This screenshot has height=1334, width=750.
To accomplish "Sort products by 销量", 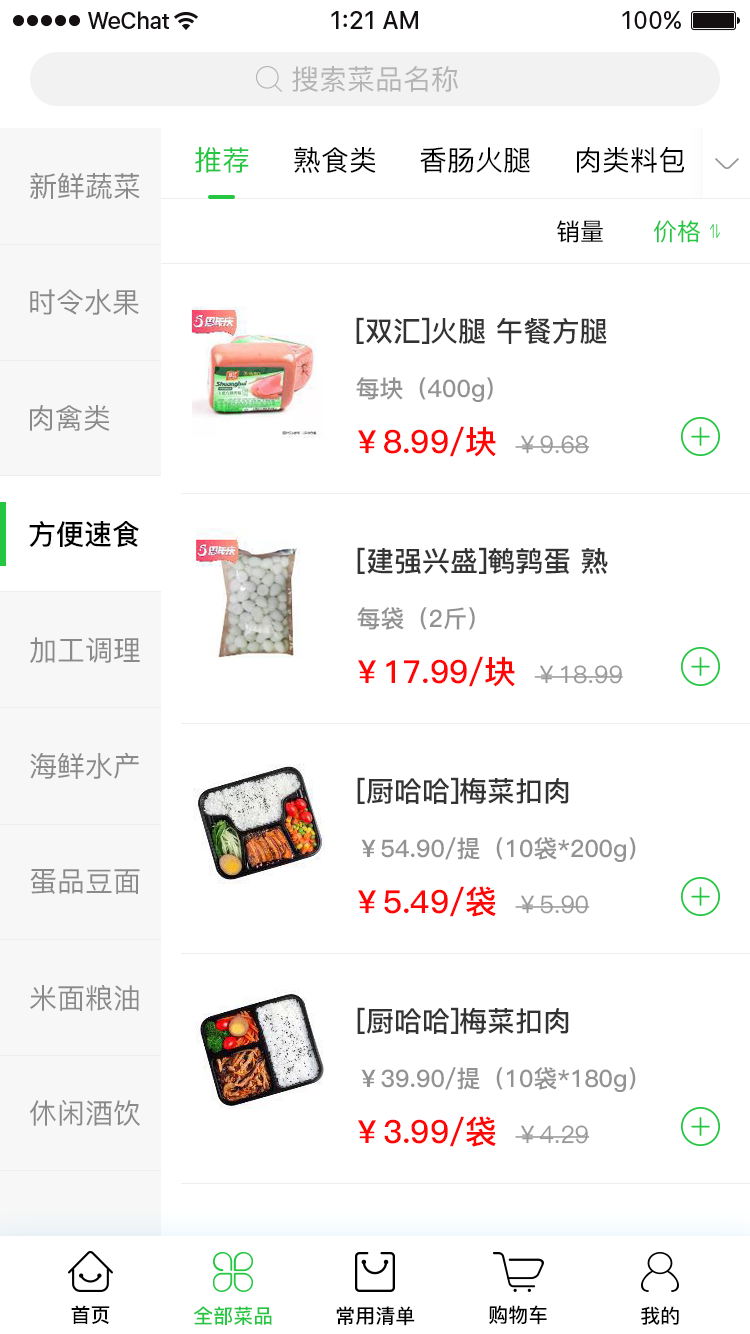I will tap(580, 232).
